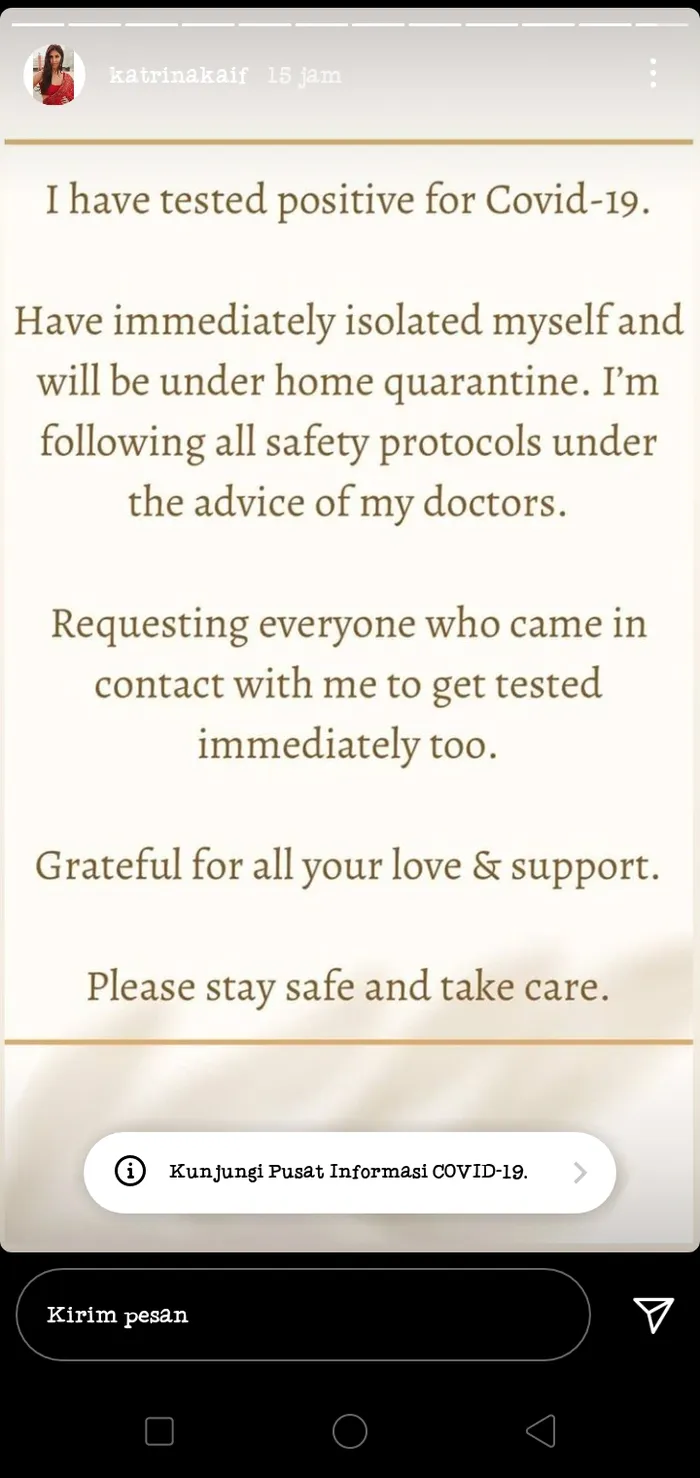Go back using the system back button

(x=540, y=1431)
